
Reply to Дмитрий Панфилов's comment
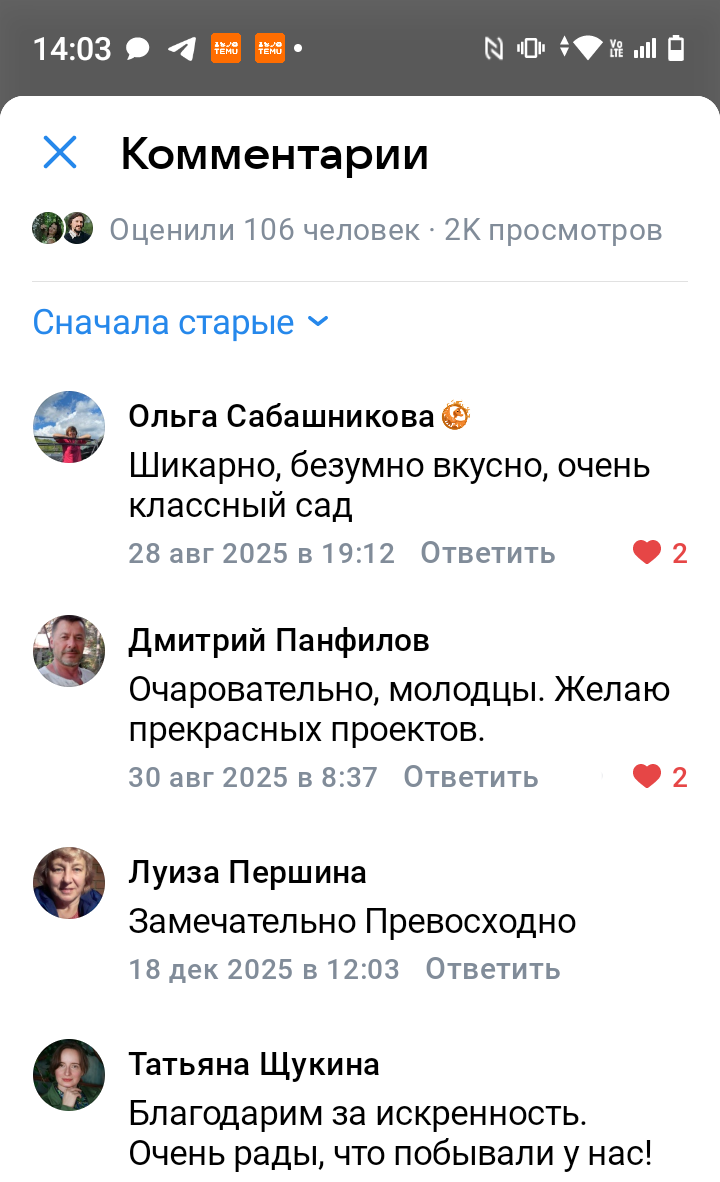point(470,777)
